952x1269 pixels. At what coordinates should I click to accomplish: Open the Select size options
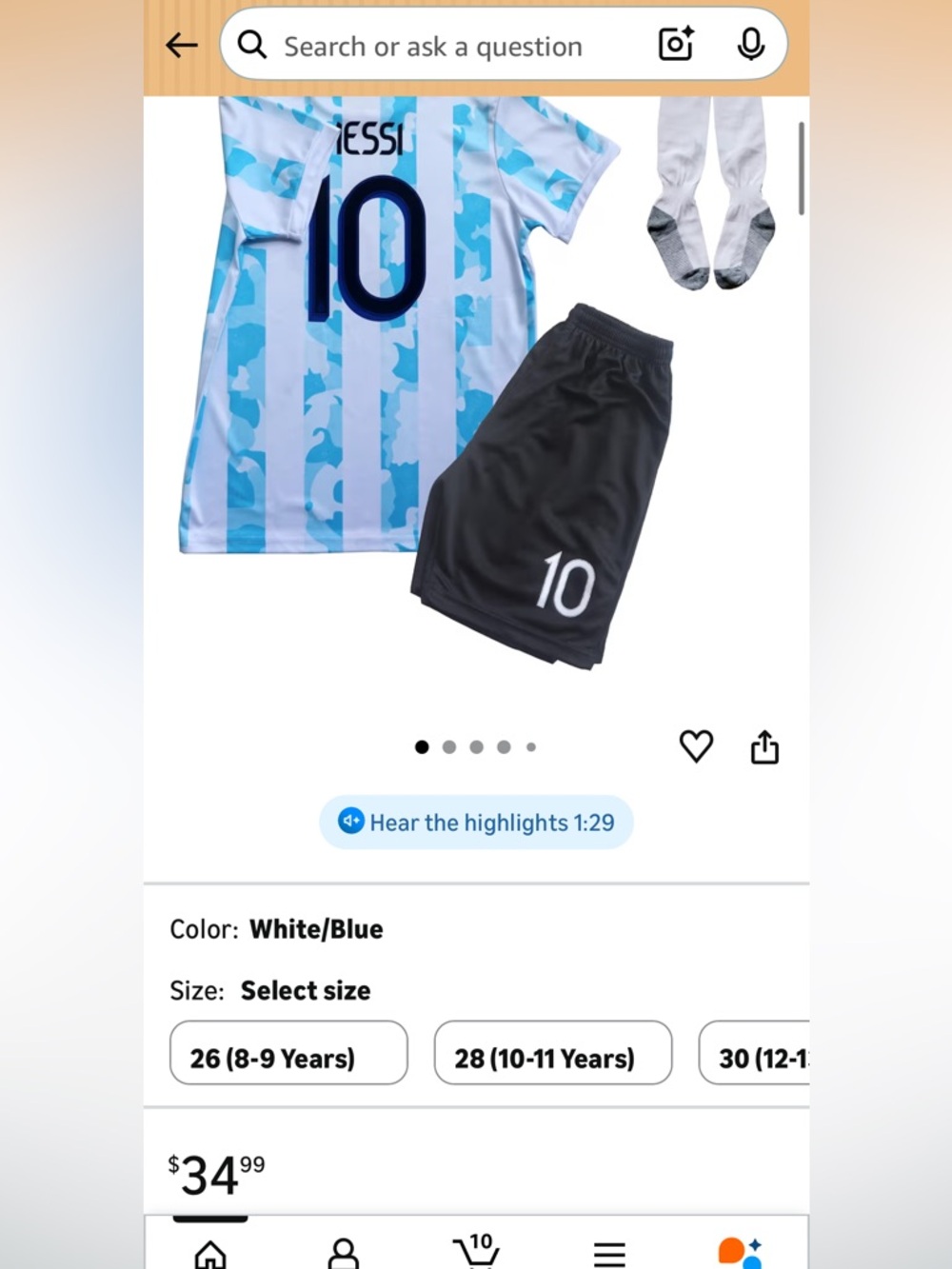(307, 990)
